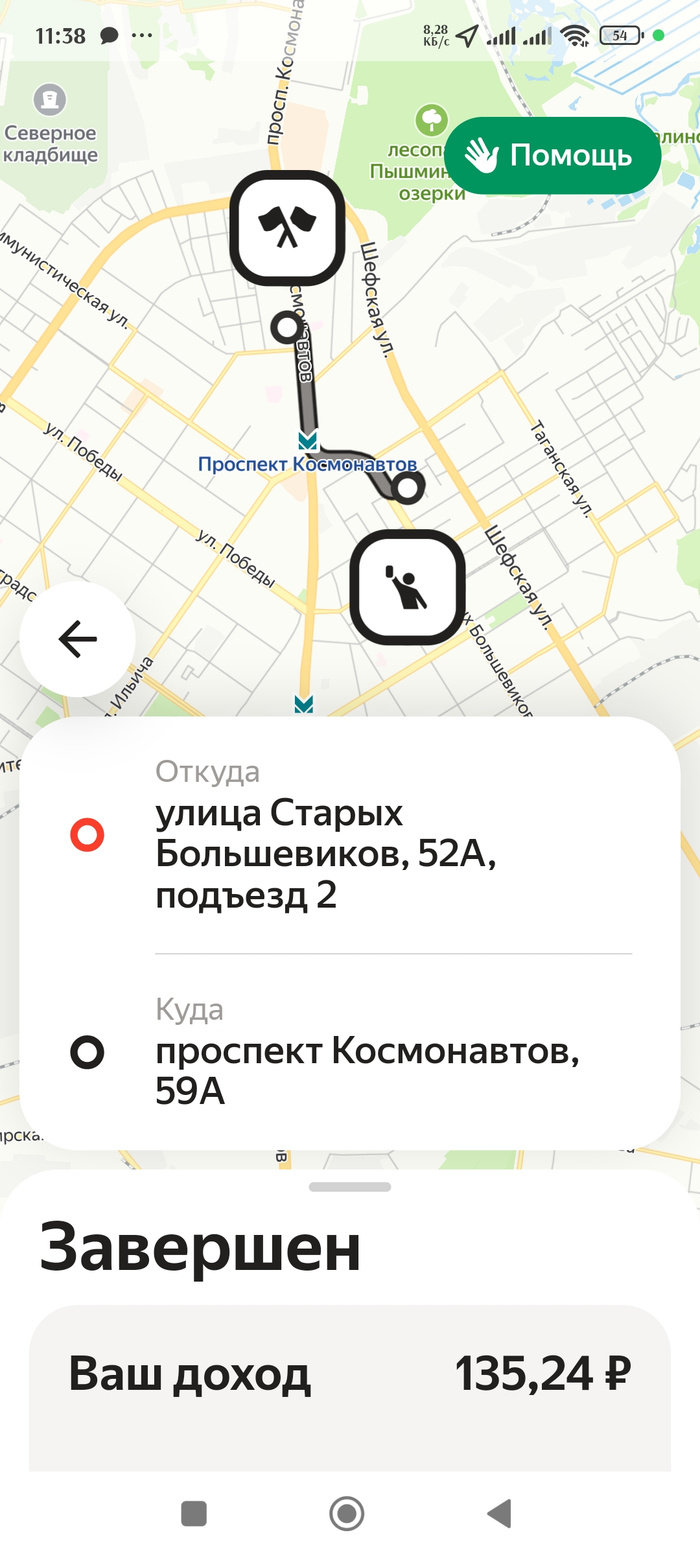
Task: Open the Ваш доход income card
Action: (349, 1376)
